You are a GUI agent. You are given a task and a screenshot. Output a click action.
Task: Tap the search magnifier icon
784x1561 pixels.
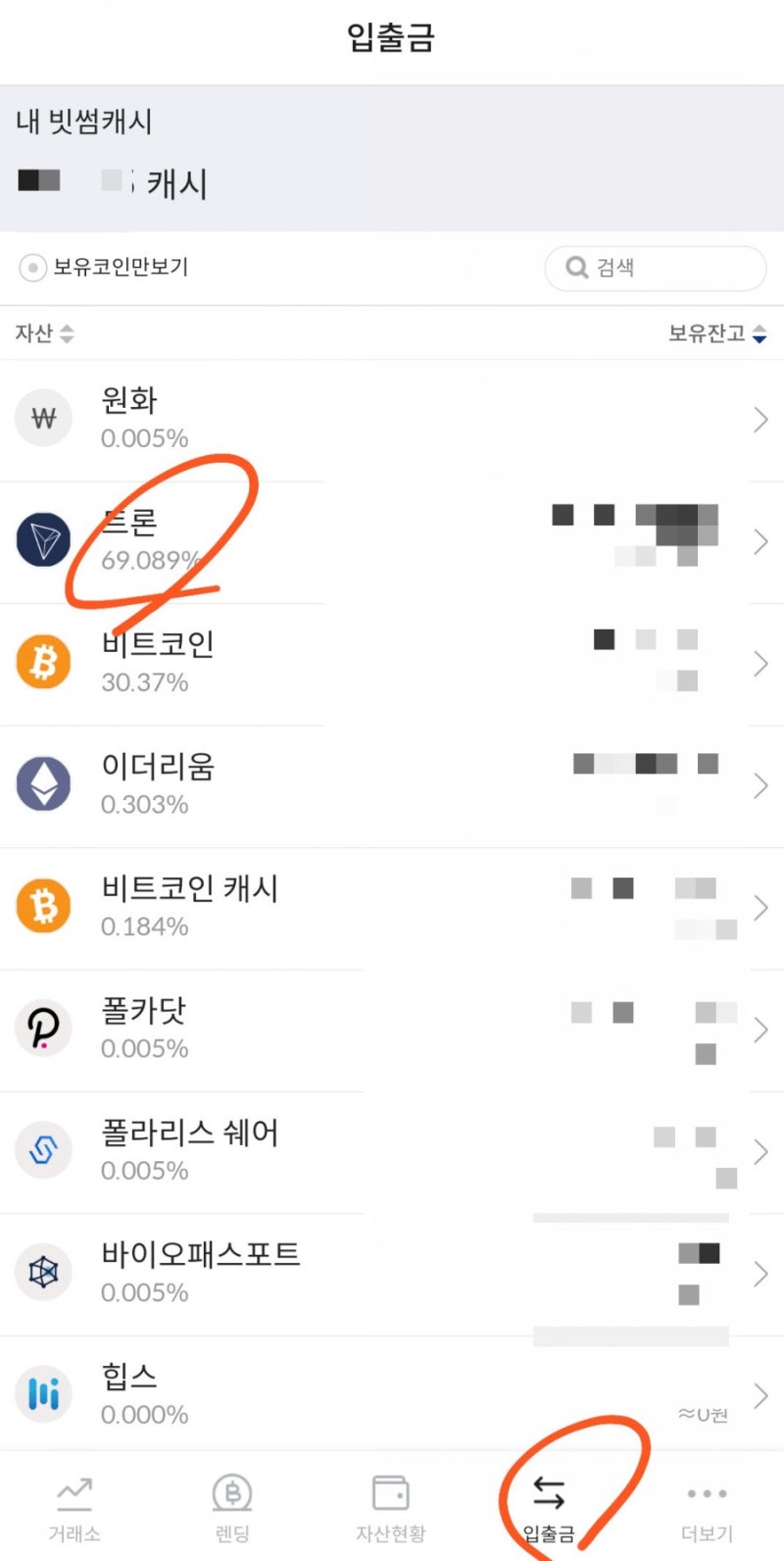pyautogui.click(x=577, y=267)
